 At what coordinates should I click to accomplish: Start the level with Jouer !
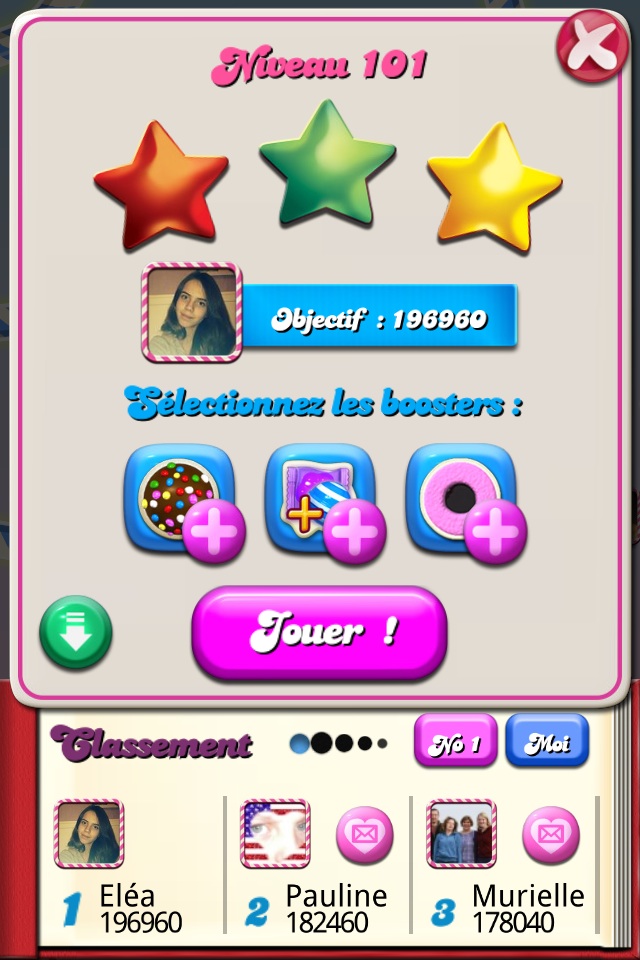319,632
